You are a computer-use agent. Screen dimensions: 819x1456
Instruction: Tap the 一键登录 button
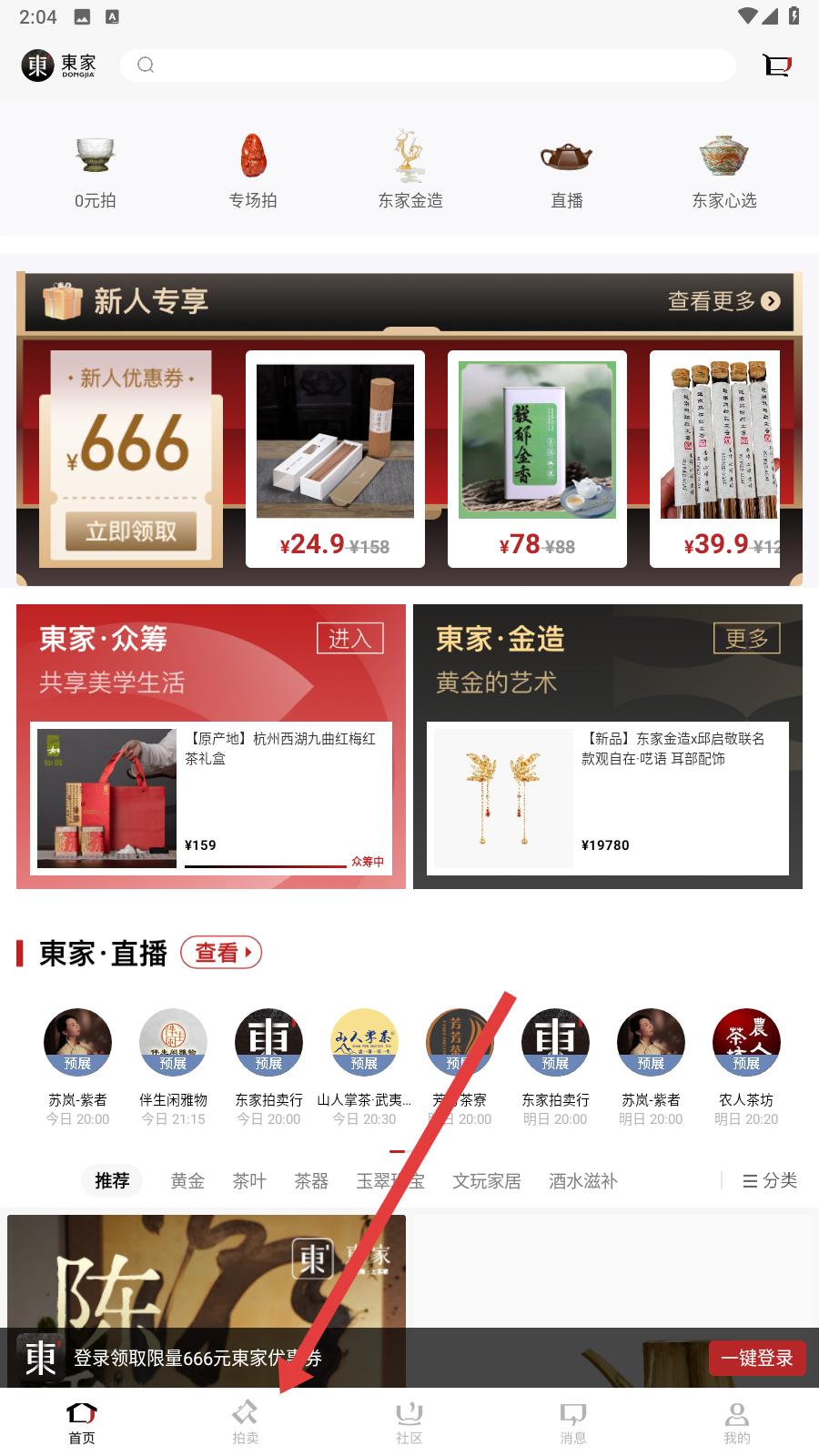coord(757,1359)
